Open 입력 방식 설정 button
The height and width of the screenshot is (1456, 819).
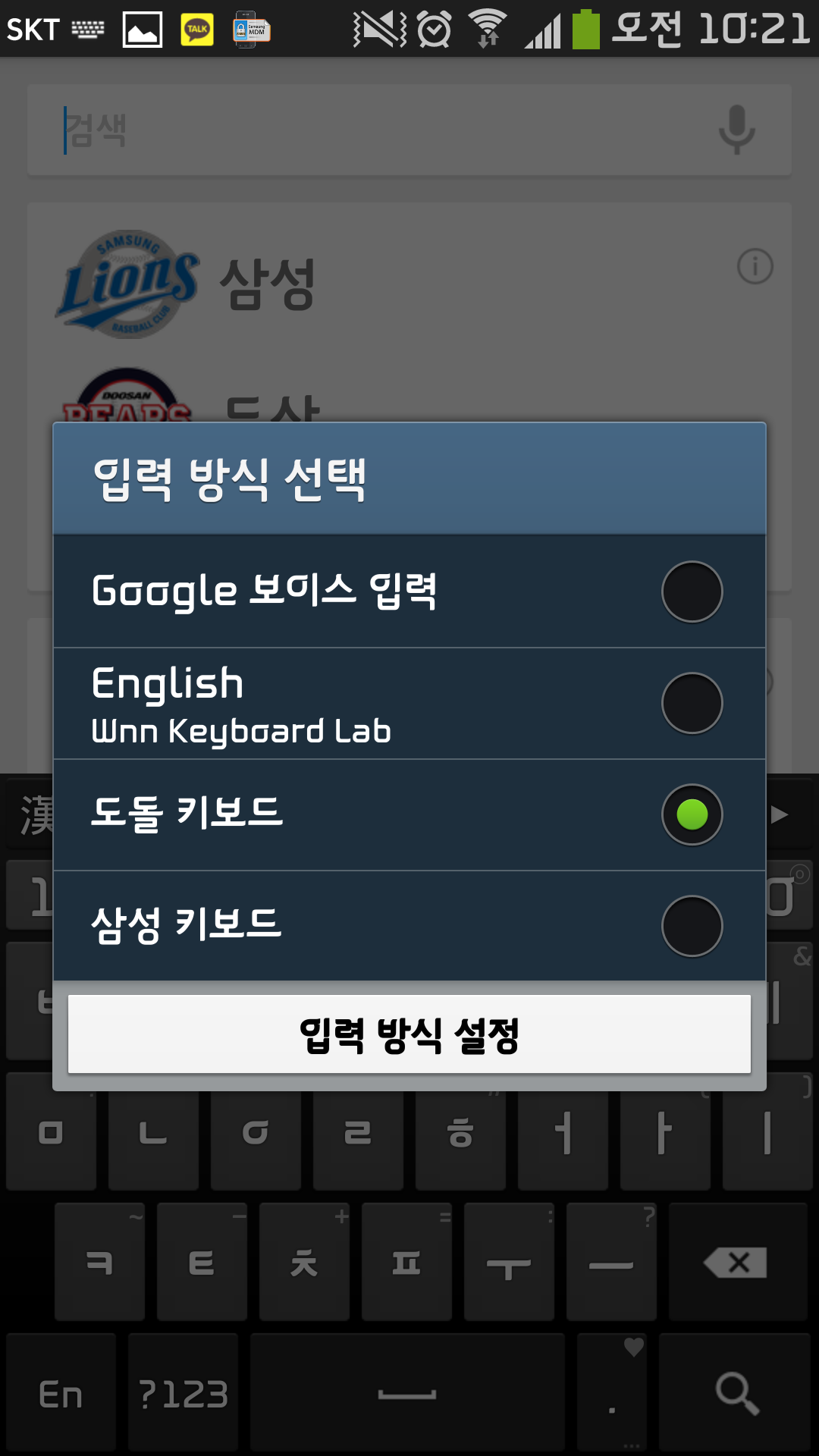click(x=409, y=1034)
